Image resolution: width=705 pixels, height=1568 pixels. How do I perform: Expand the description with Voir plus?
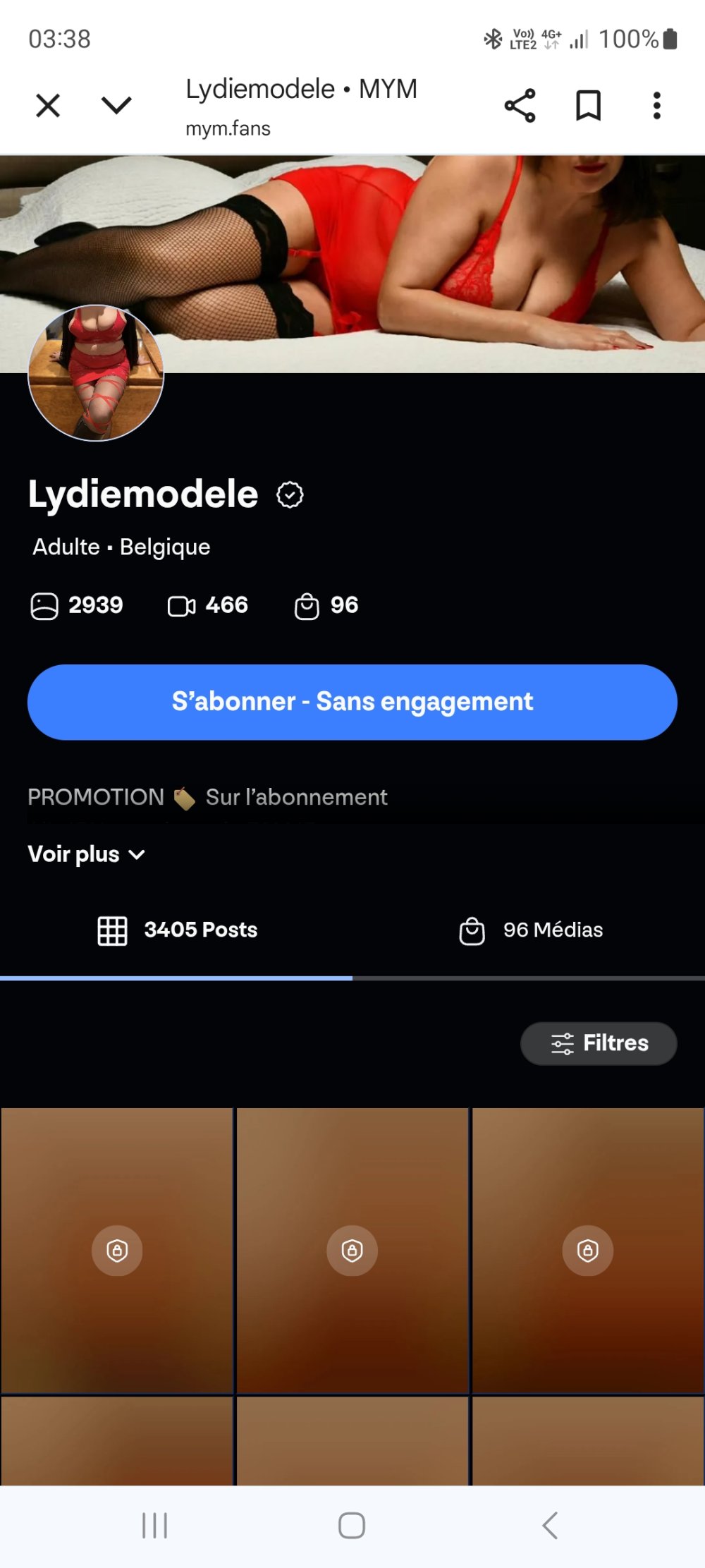86,854
